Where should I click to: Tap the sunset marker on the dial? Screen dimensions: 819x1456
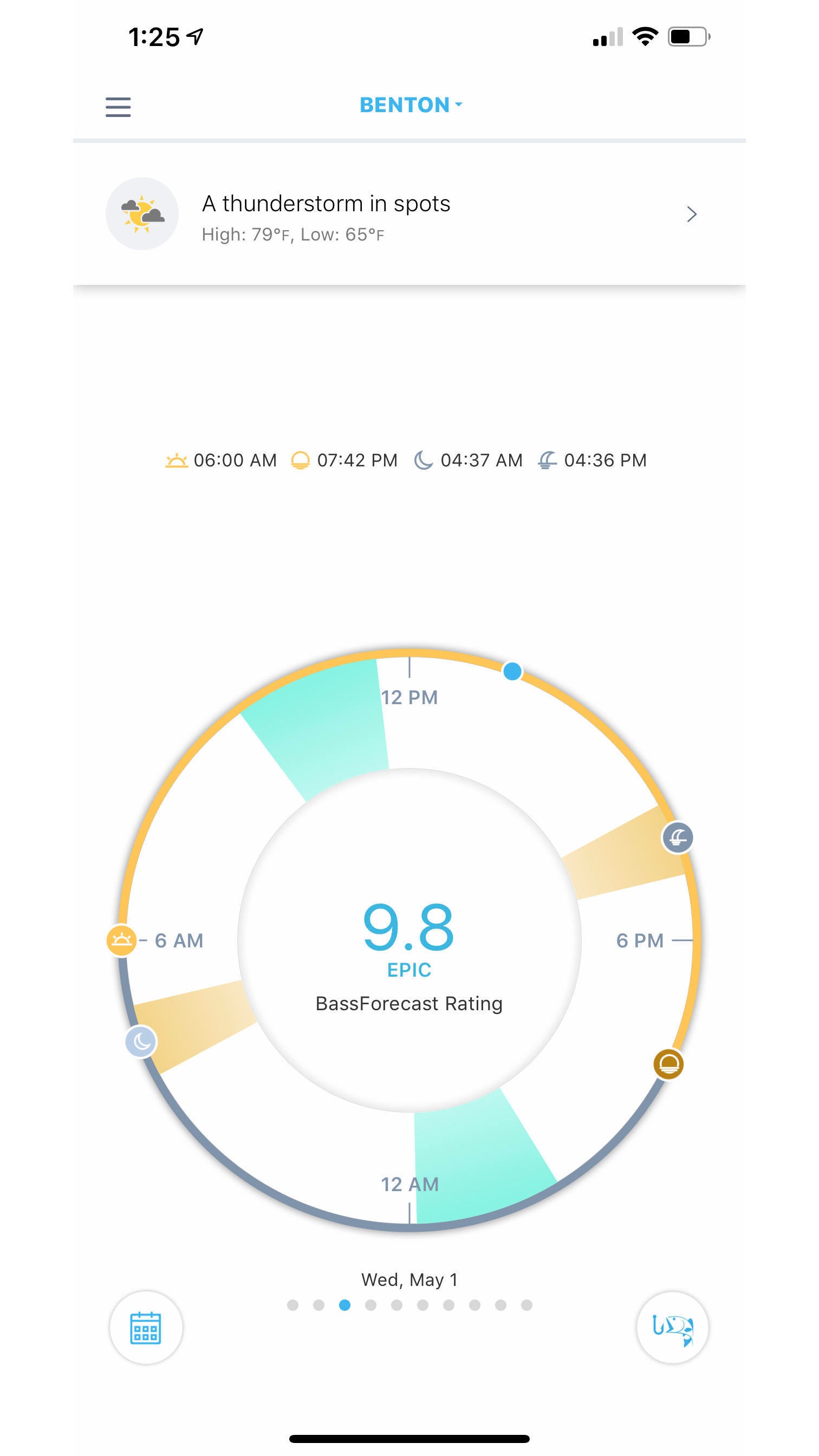tap(668, 1064)
